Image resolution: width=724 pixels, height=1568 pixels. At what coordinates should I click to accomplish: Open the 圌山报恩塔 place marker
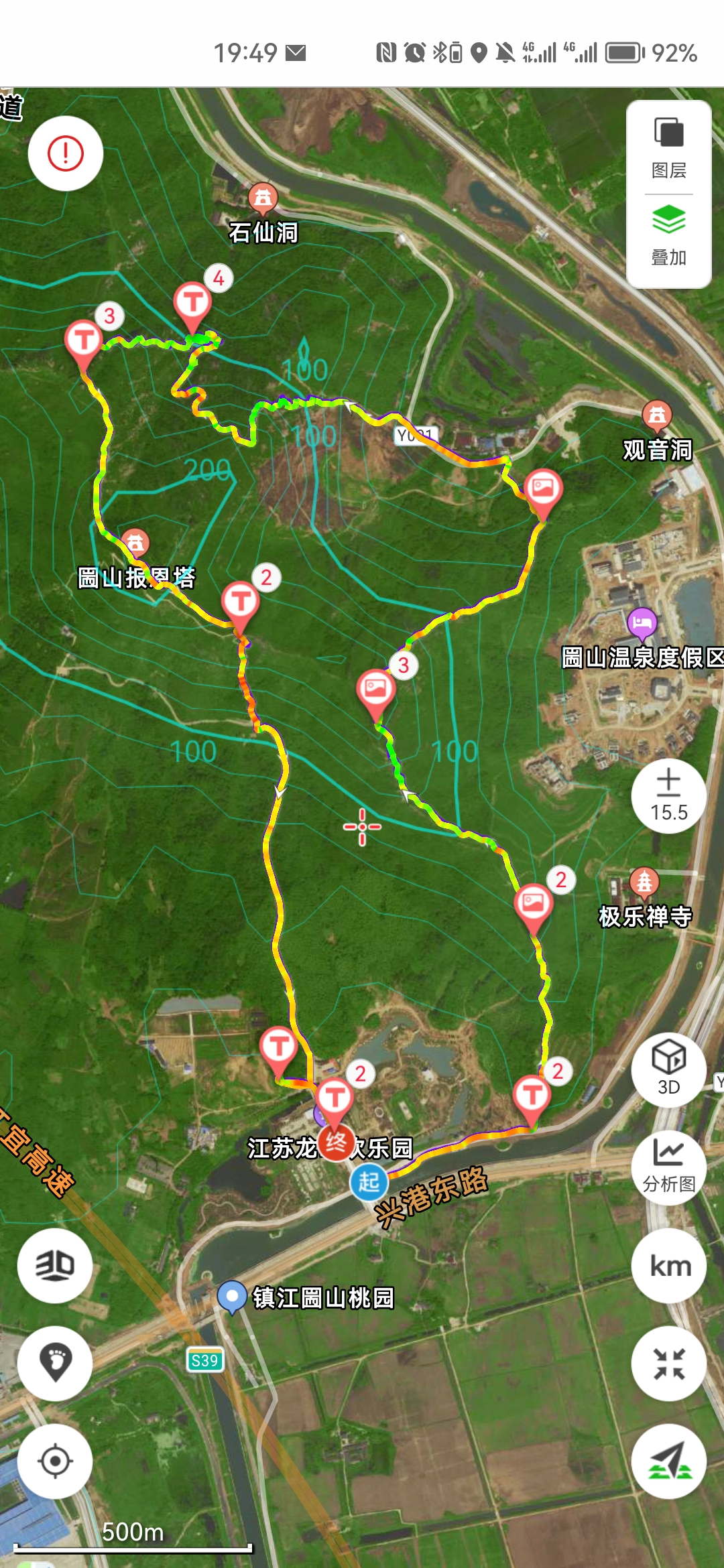(135, 543)
